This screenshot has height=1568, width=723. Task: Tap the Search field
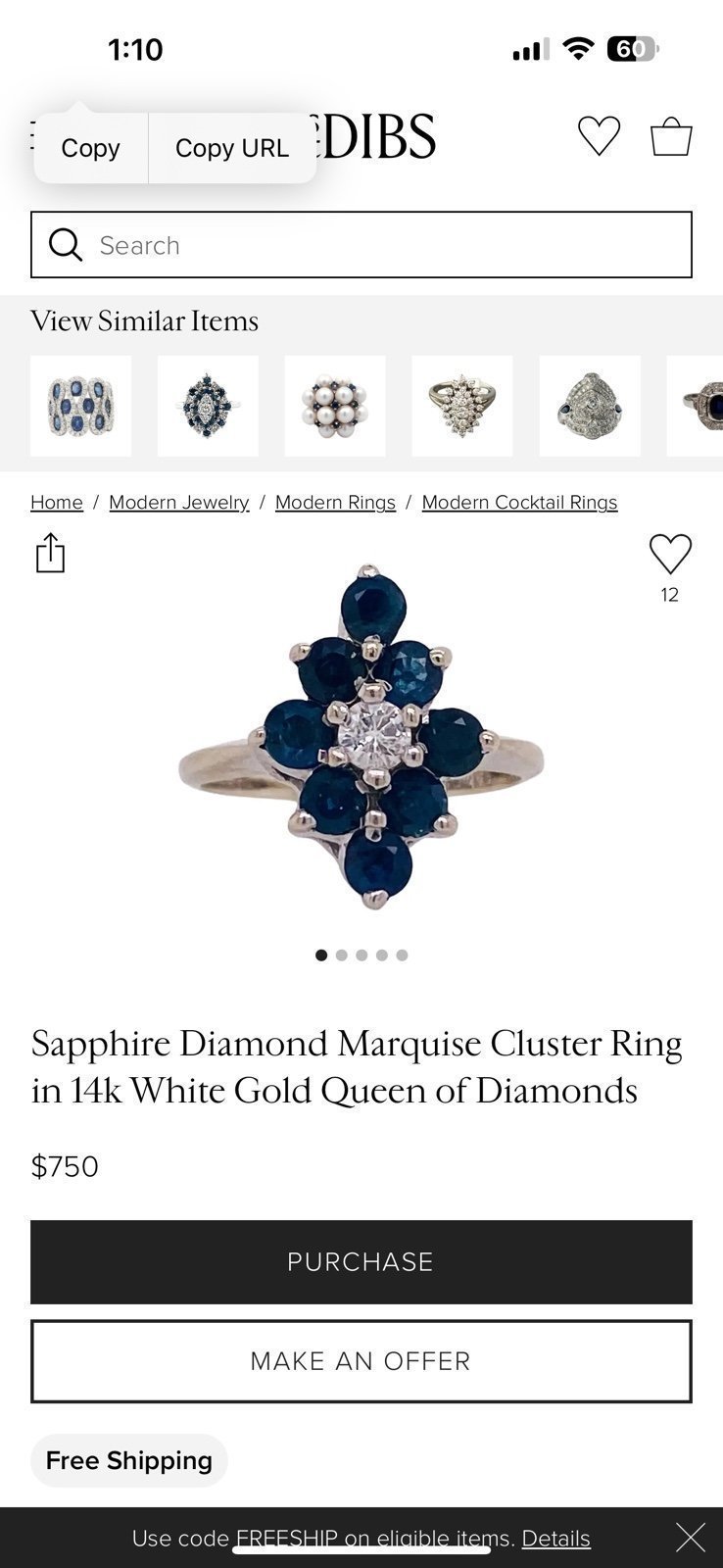click(361, 245)
